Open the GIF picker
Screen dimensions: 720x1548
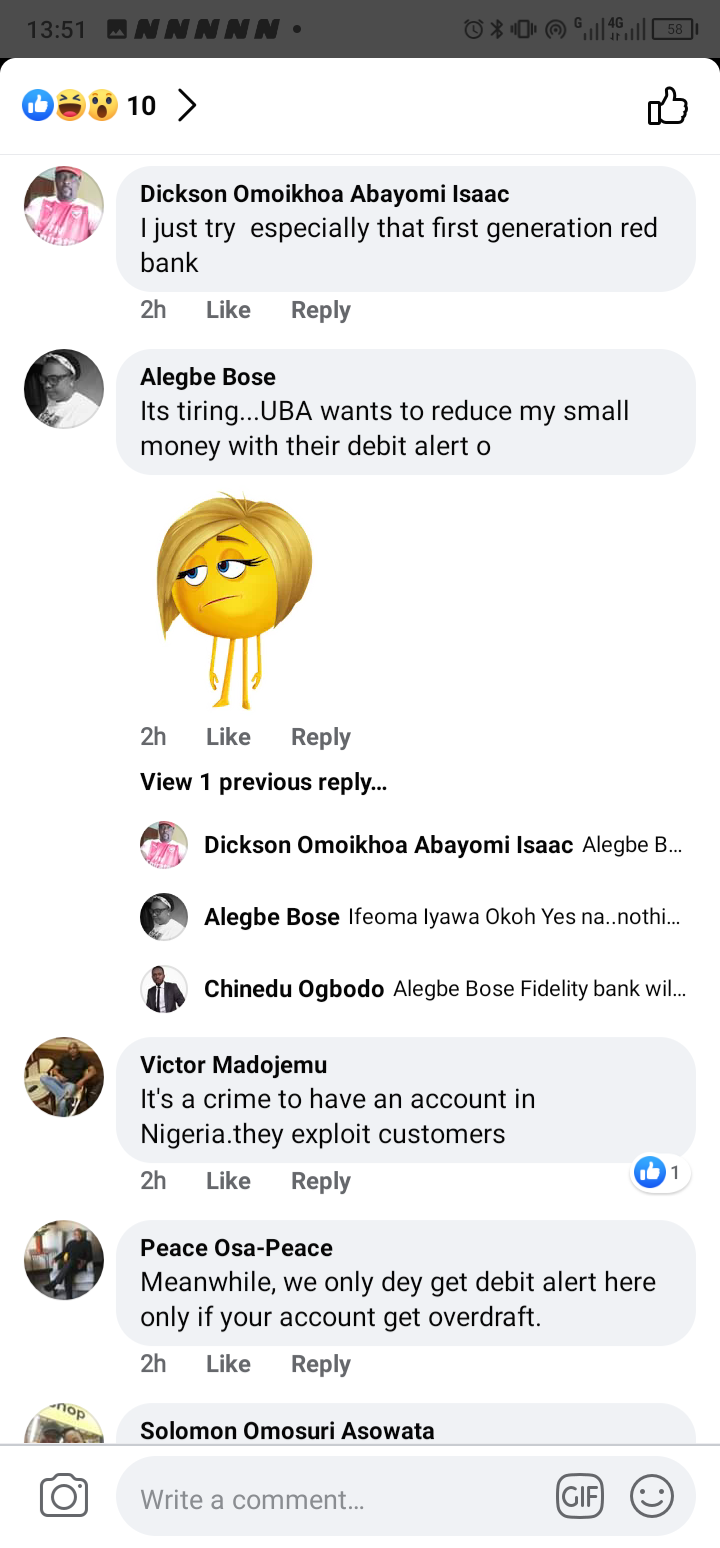[580, 1497]
